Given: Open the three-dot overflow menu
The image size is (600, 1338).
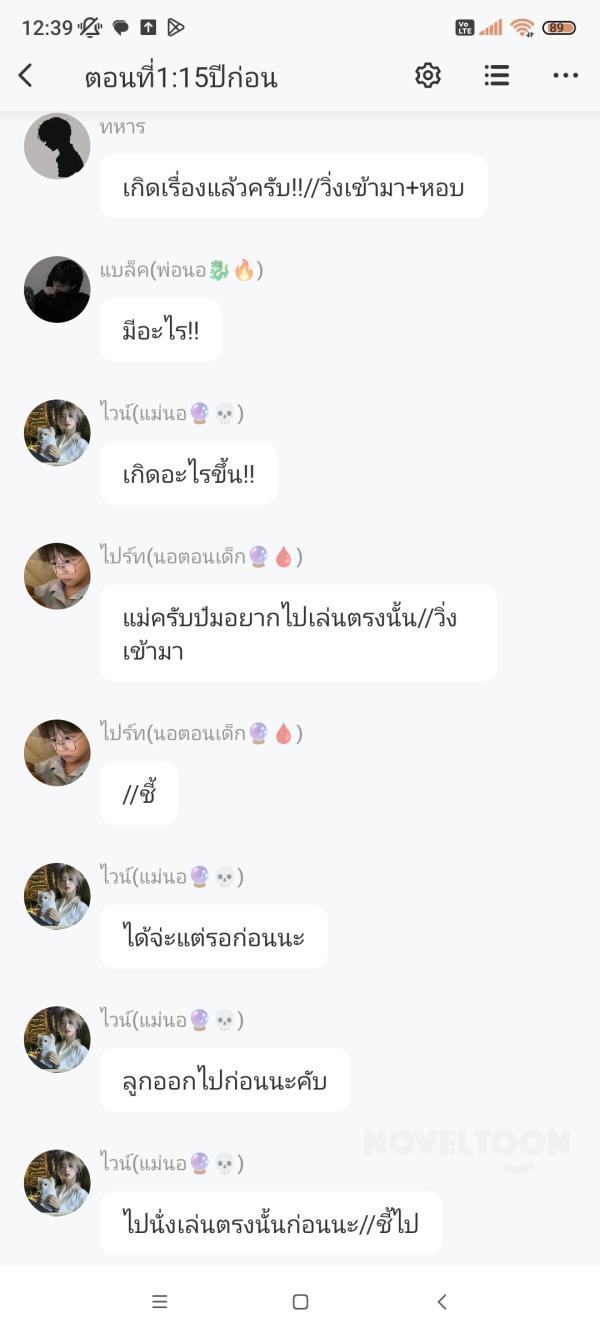Looking at the screenshot, I should [x=565, y=75].
